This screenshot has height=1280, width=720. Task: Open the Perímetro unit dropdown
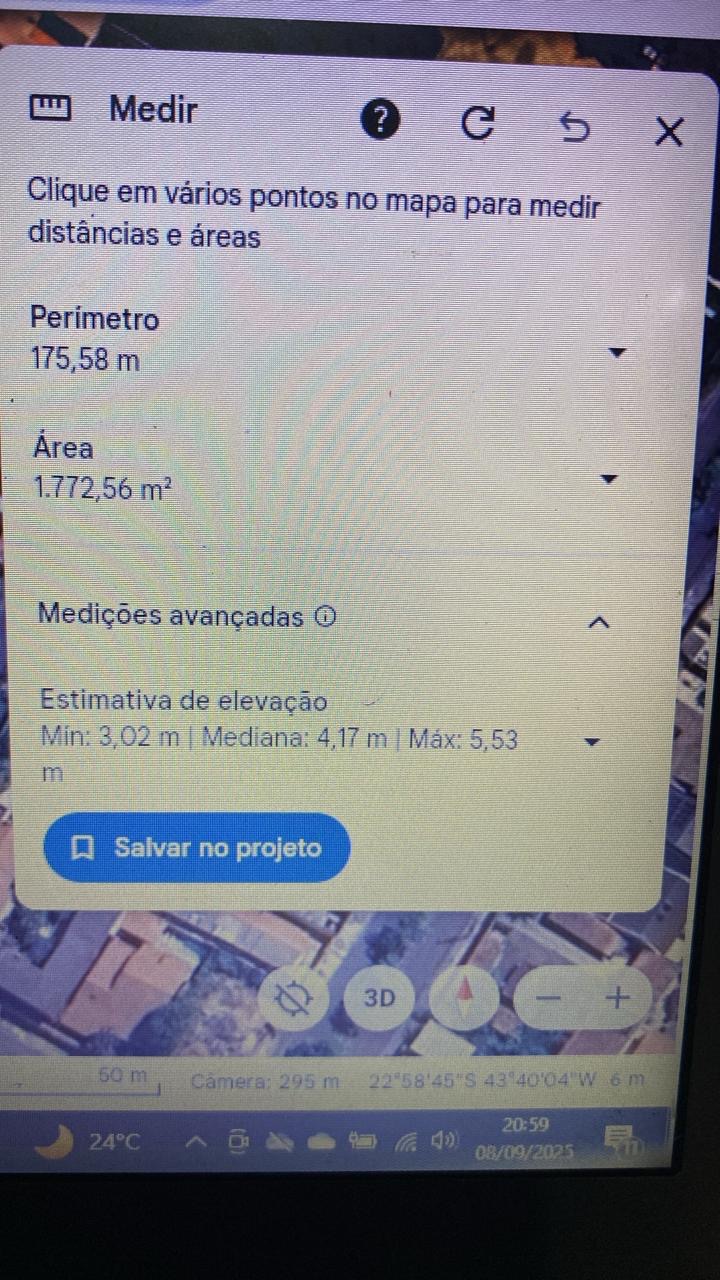[617, 352]
